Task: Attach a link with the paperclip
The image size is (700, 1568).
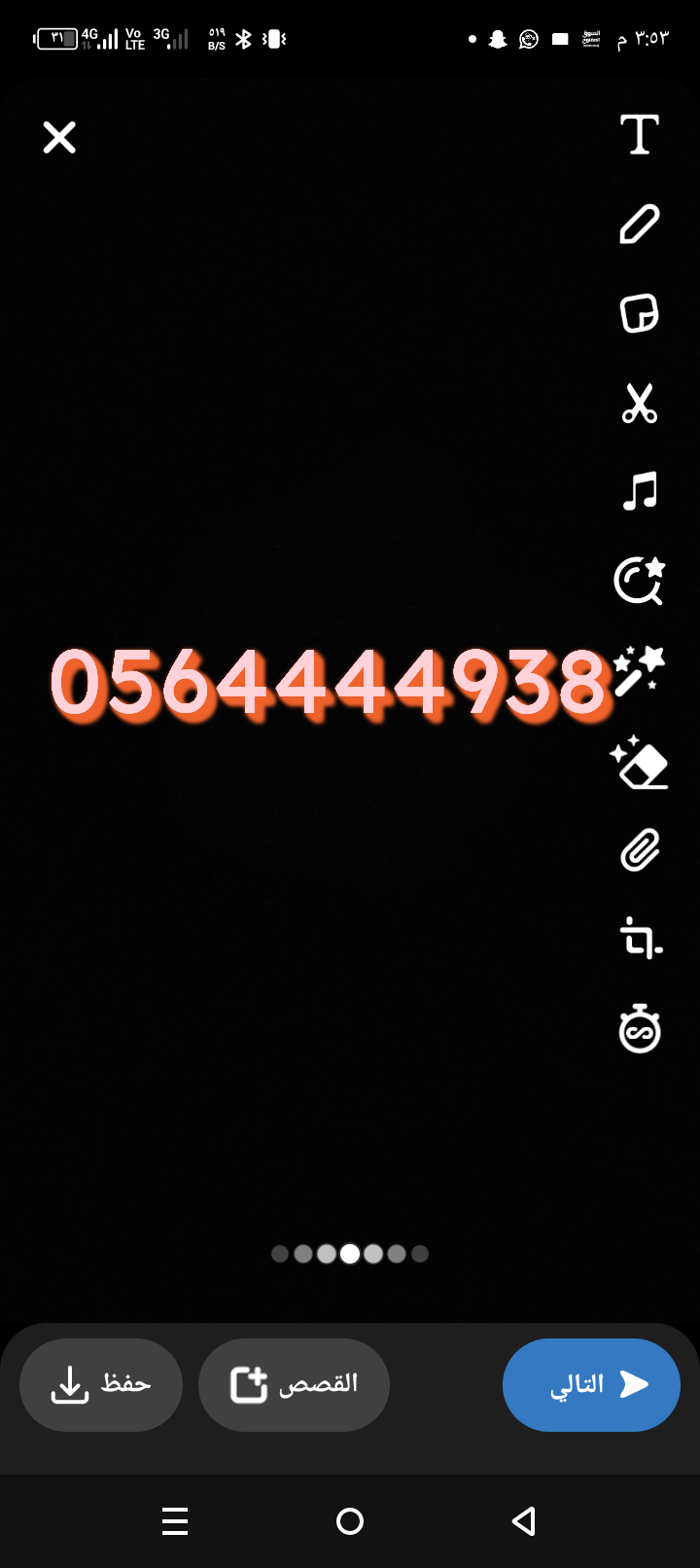Action: point(640,851)
